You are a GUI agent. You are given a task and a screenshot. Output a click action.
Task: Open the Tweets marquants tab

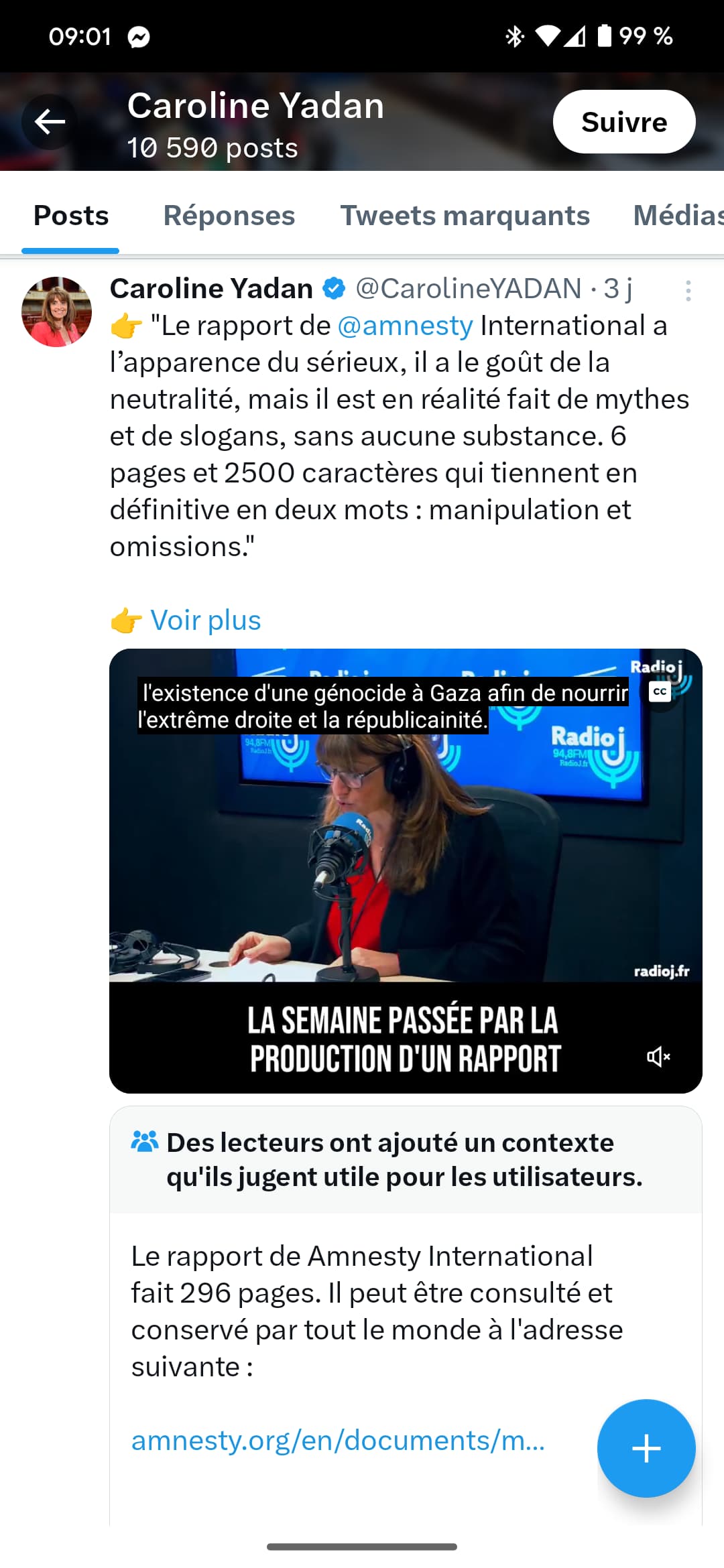tap(465, 216)
